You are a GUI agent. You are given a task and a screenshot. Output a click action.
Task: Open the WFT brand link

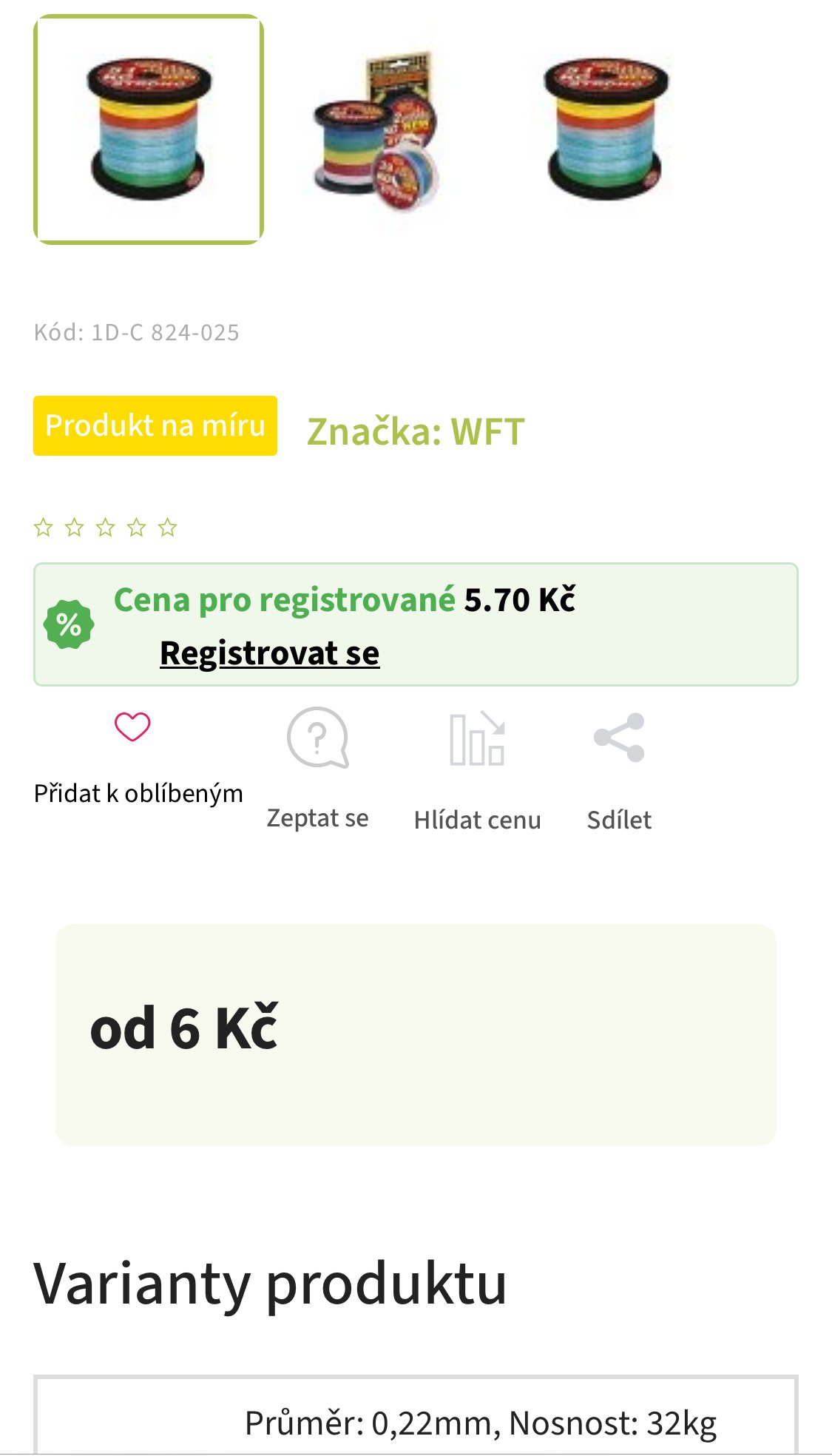(x=416, y=431)
